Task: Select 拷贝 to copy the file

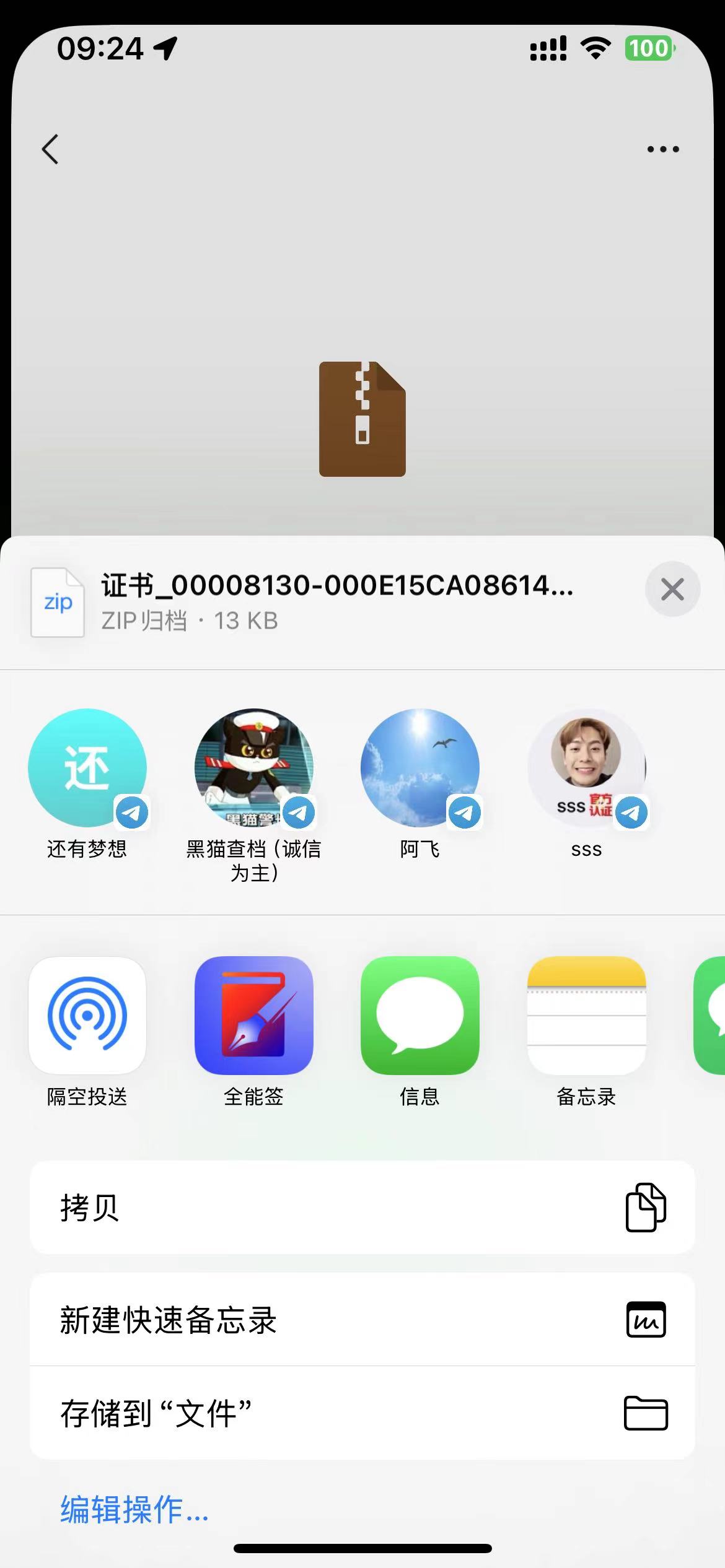Action: 362,1208
